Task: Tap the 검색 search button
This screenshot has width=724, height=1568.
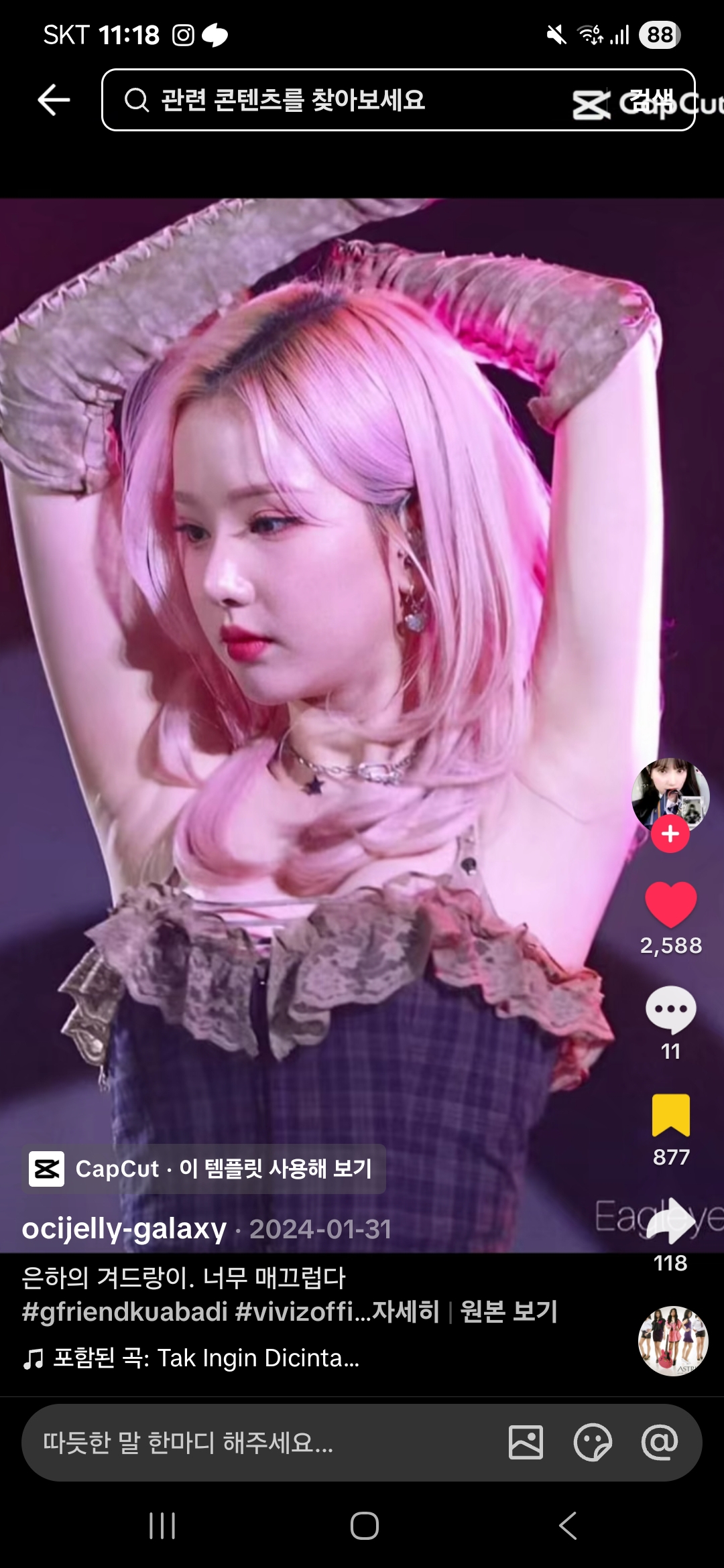Action: [x=652, y=101]
